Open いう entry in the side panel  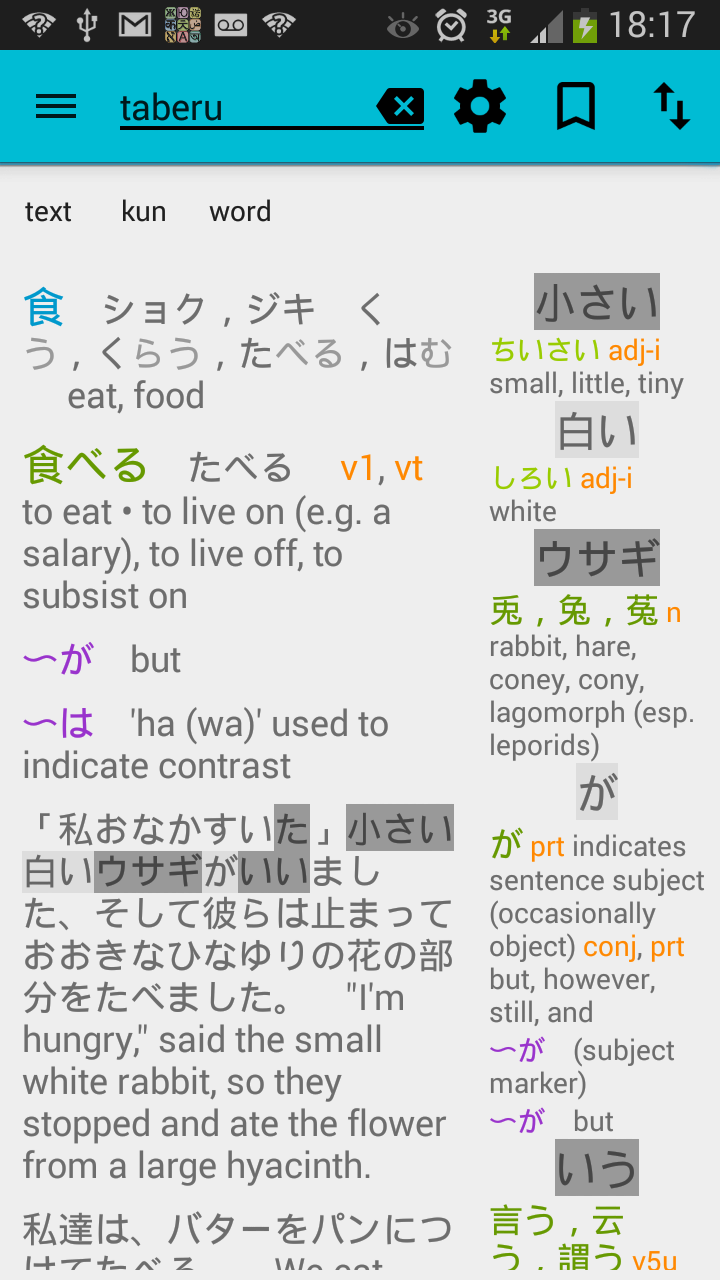coord(597,1168)
